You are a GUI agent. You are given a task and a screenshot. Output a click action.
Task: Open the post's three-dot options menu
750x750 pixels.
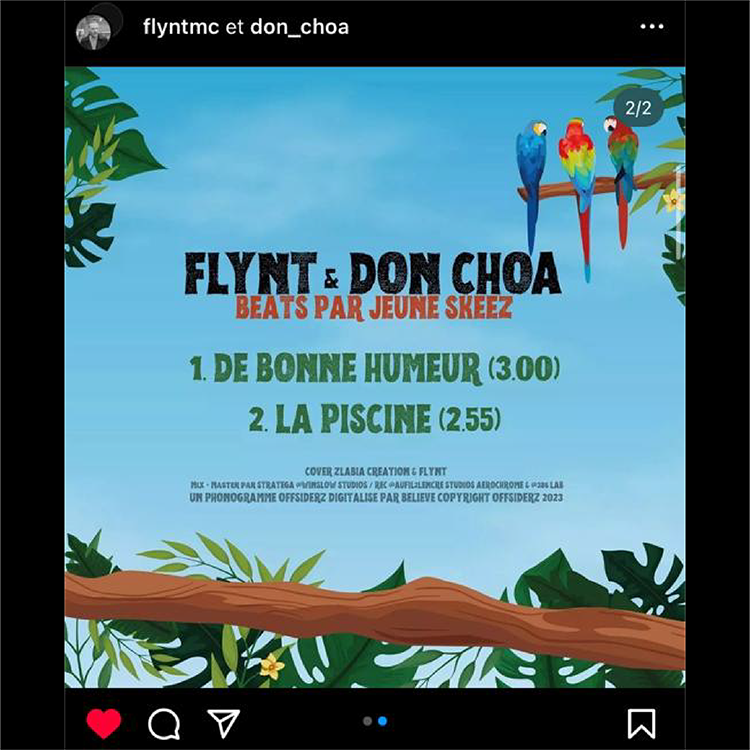651,27
